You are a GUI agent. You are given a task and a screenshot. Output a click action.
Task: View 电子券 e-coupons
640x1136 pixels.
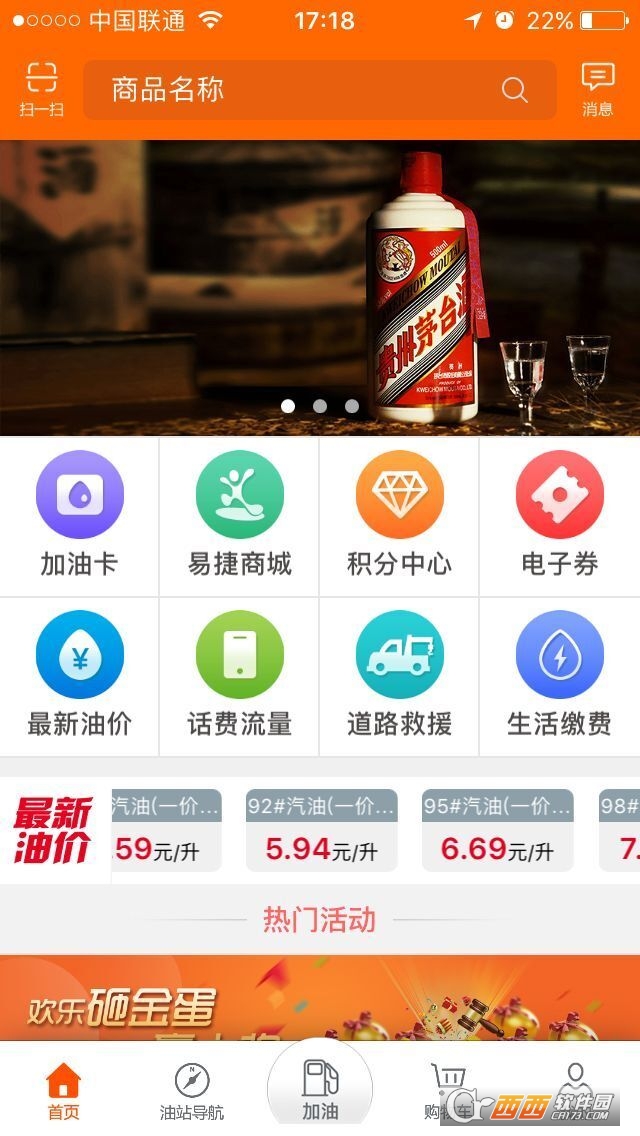pos(560,516)
